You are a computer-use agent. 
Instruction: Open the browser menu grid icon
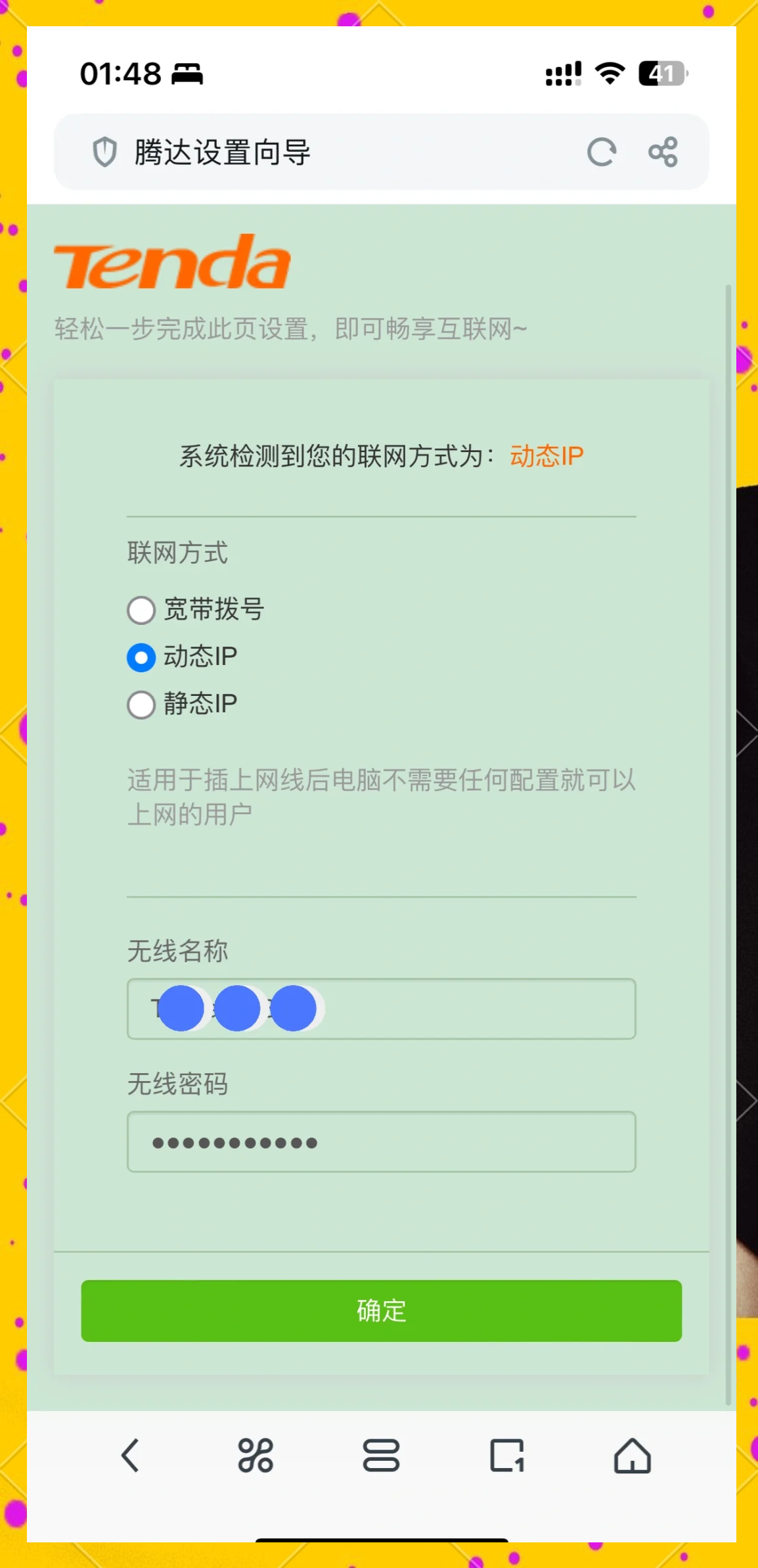click(x=256, y=1456)
